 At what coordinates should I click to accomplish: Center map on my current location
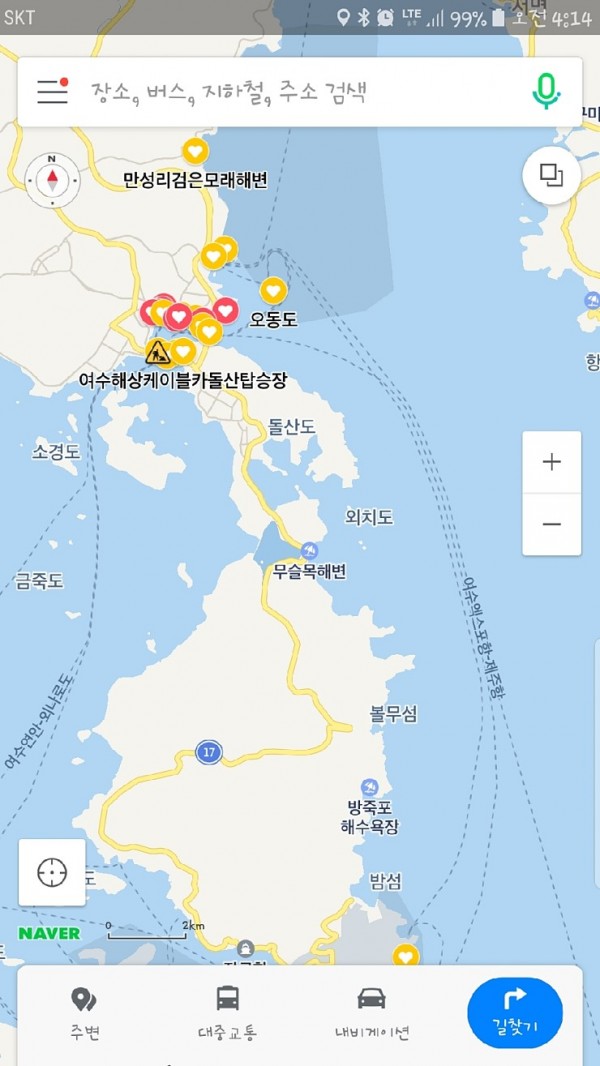[x=52, y=872]
